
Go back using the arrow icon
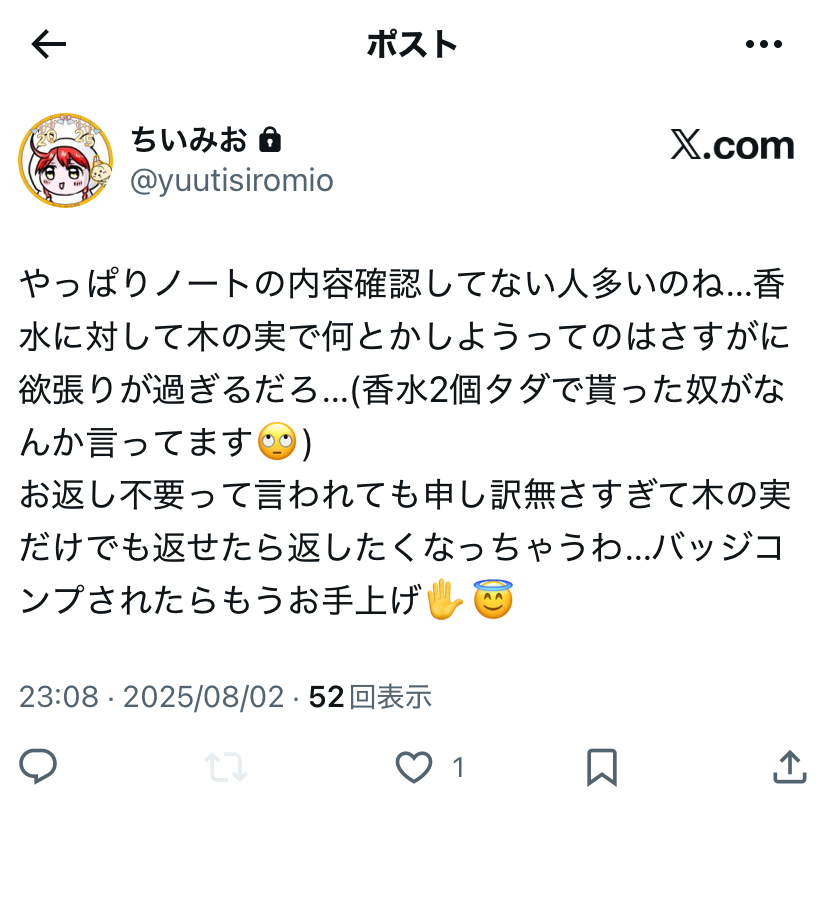[48, 44]
